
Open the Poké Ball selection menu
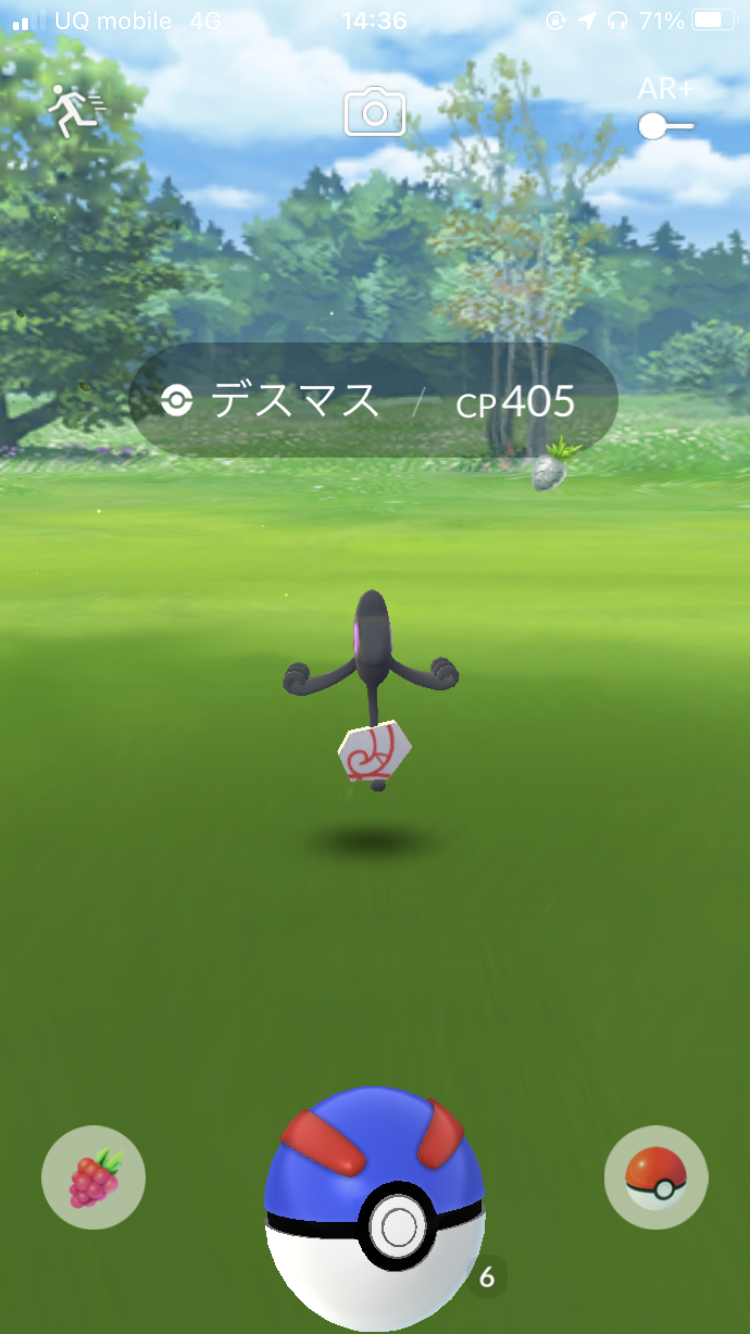(656, 1178)
